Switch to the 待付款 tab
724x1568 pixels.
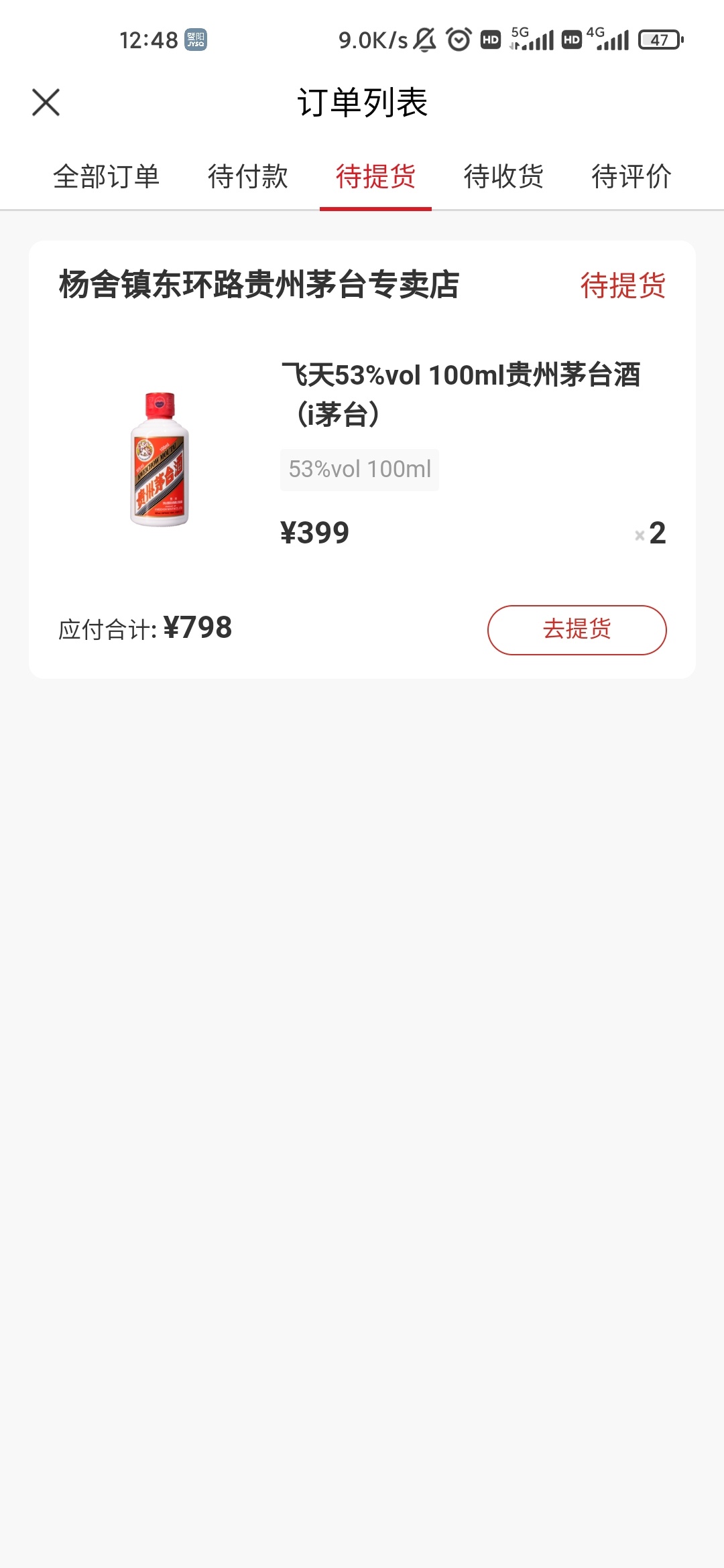247,177
